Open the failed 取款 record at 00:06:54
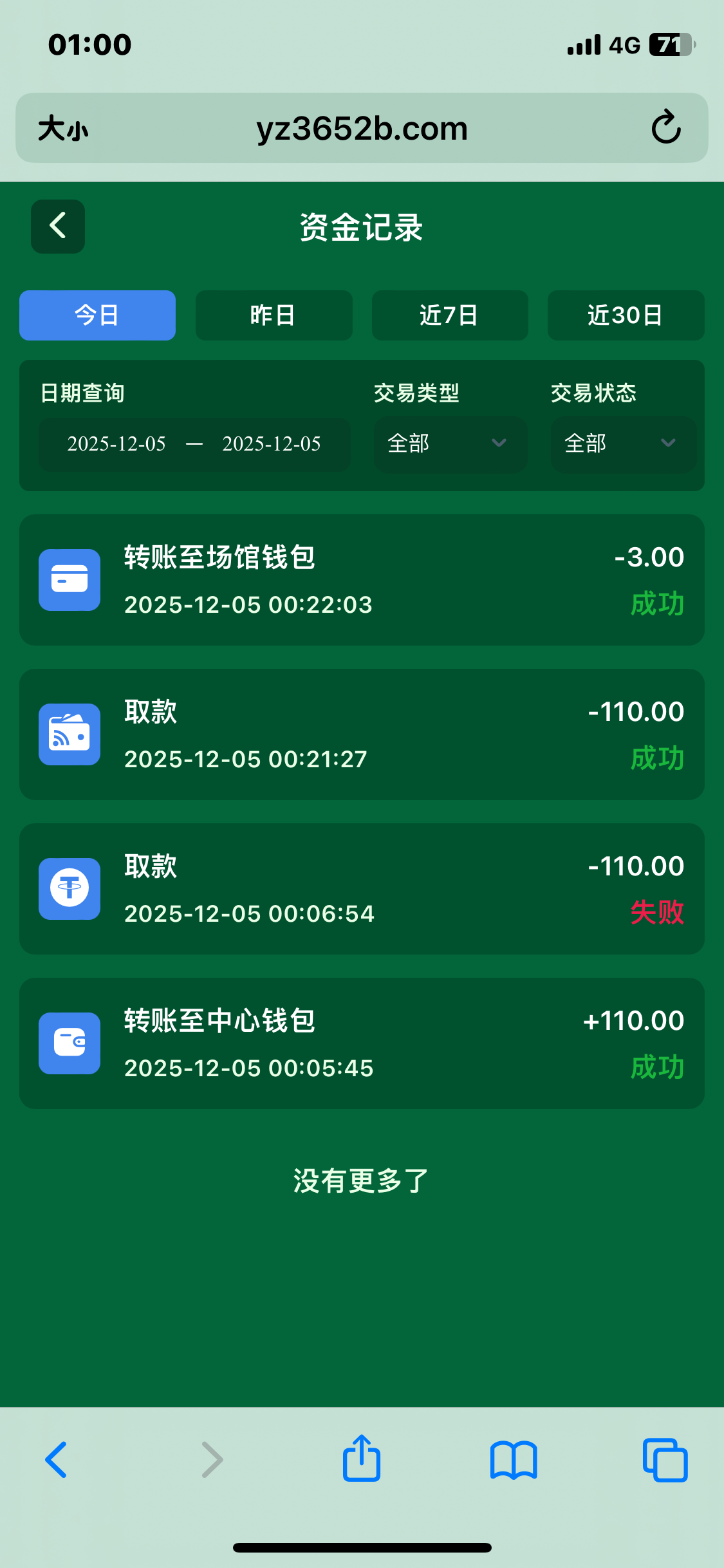The width and height of the screenshot is (724, 1568). [x=362, y=889]
